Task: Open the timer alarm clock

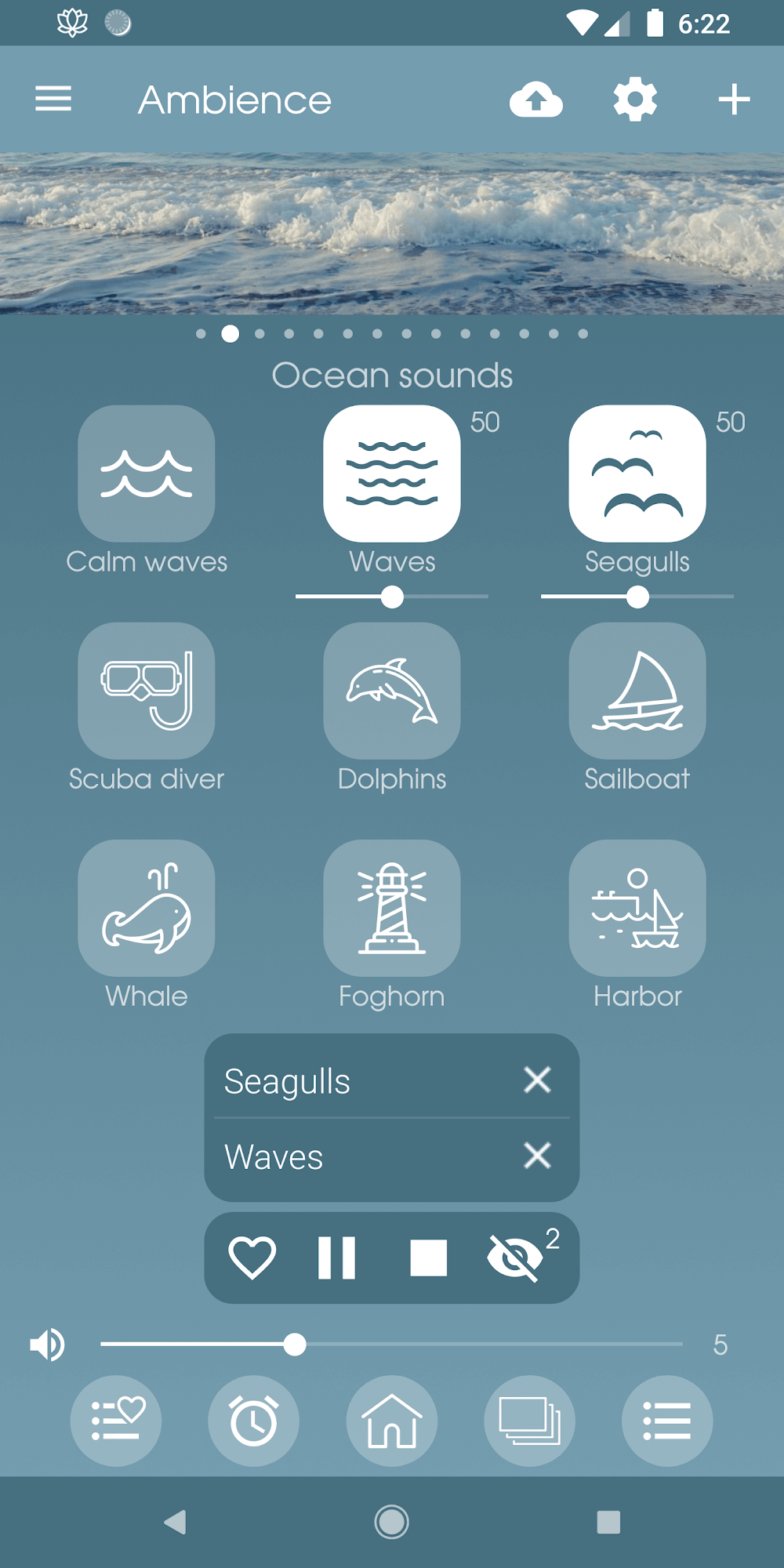Action: coord(253,1421)
